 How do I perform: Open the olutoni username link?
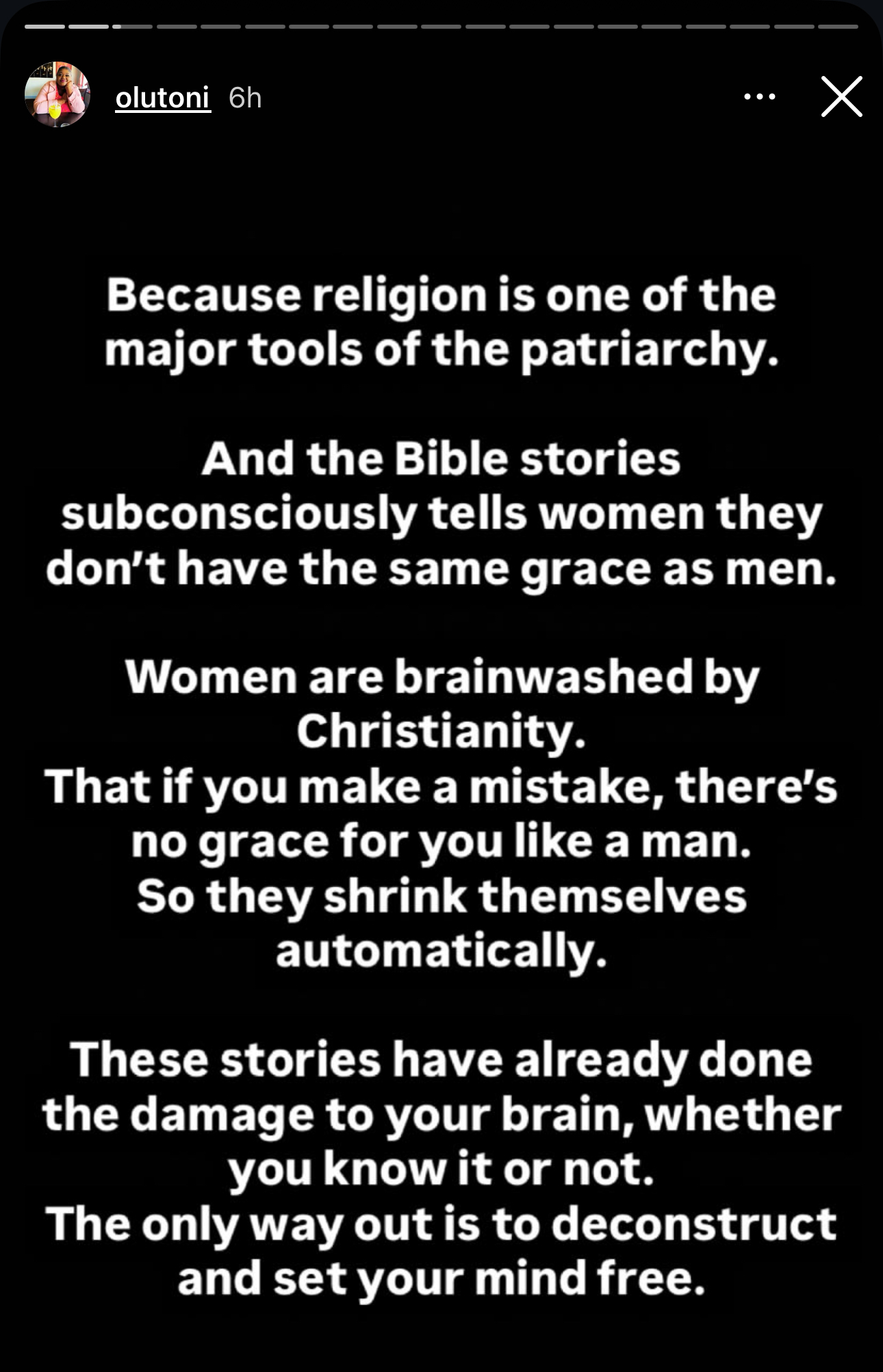pos(162,98)
